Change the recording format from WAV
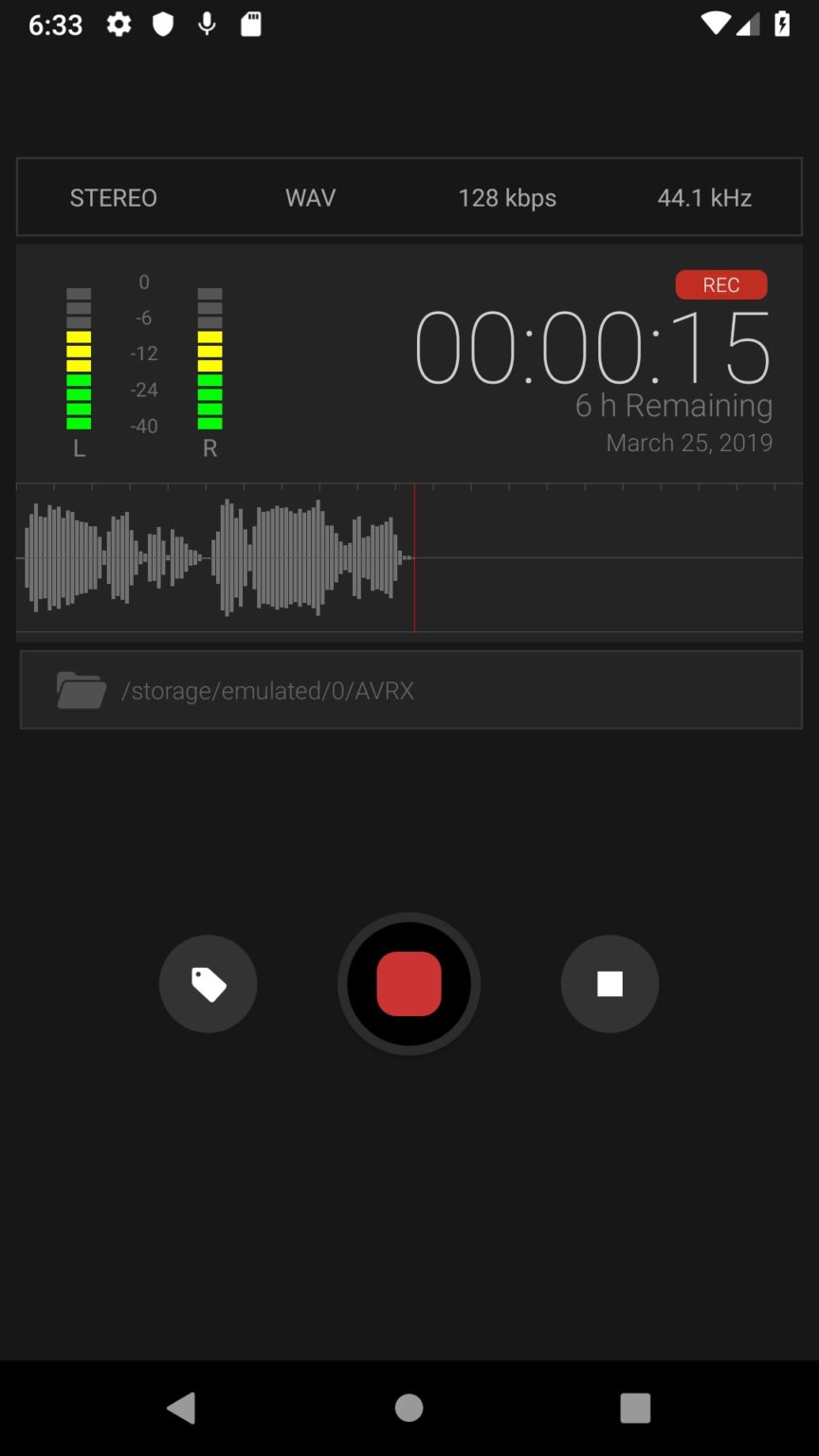The height and width of the screenshot is (1456, 819). 310,197
